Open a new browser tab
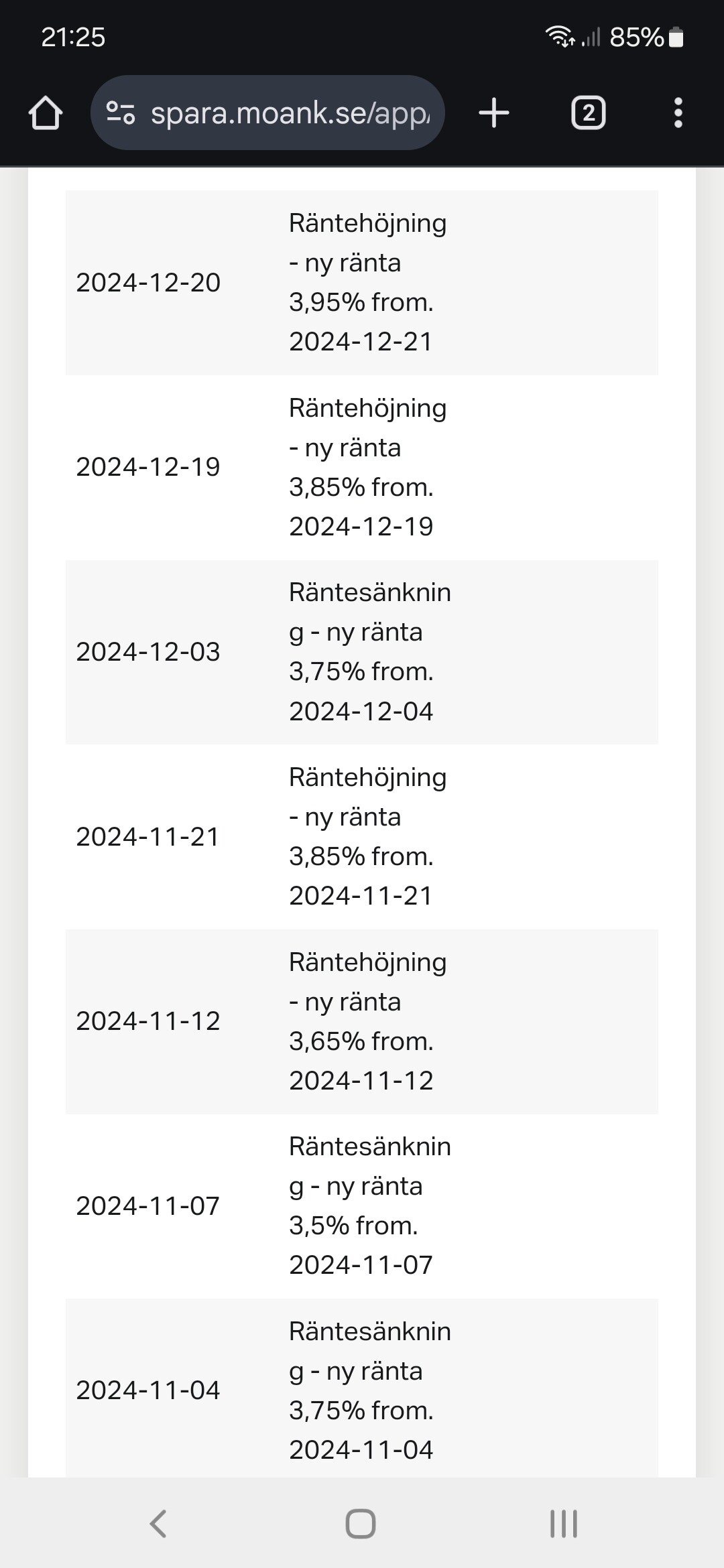 coord(494,113)
